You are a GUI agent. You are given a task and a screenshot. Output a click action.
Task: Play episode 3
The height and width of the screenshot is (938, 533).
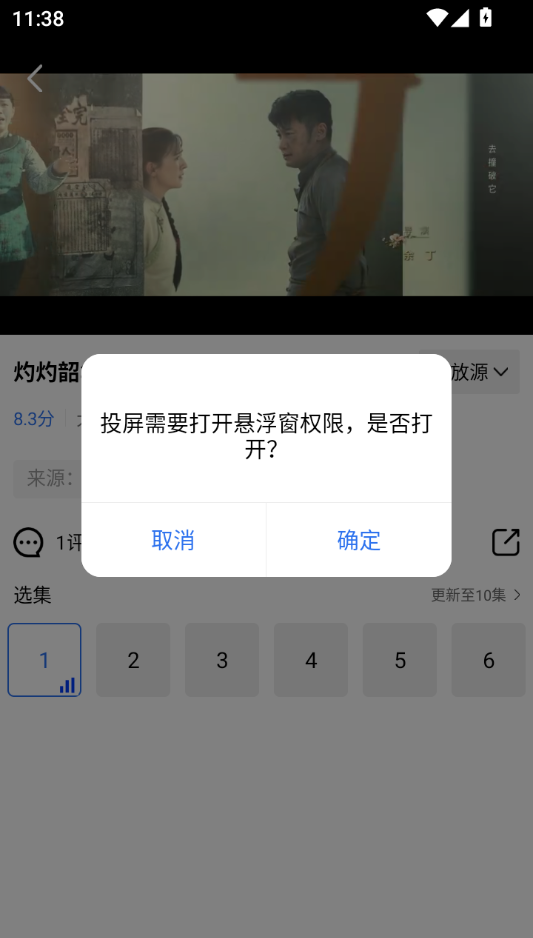[222, 660]
